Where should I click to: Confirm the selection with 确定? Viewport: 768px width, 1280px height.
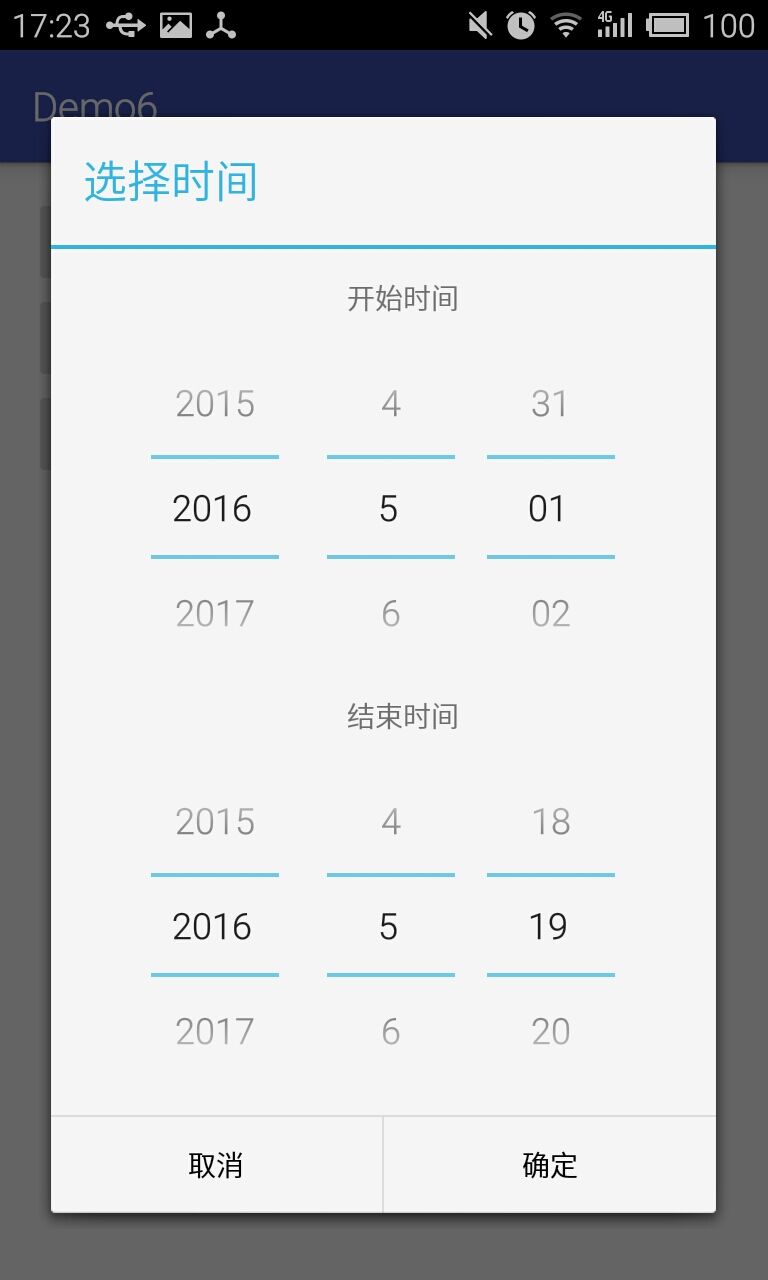click(550, 1165)
